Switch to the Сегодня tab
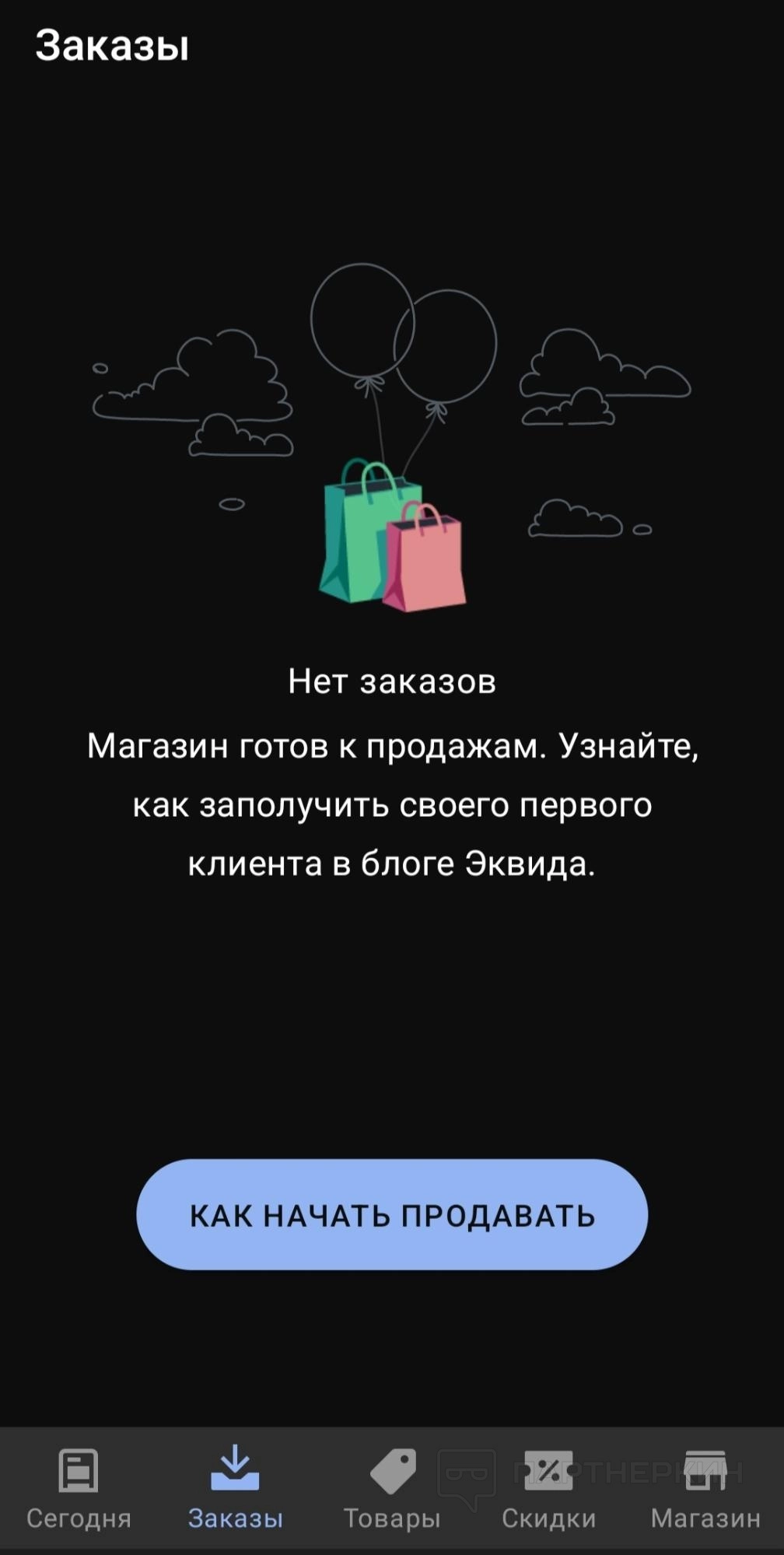This screenshot has width=784, height=1555. tap(79, 1489)
